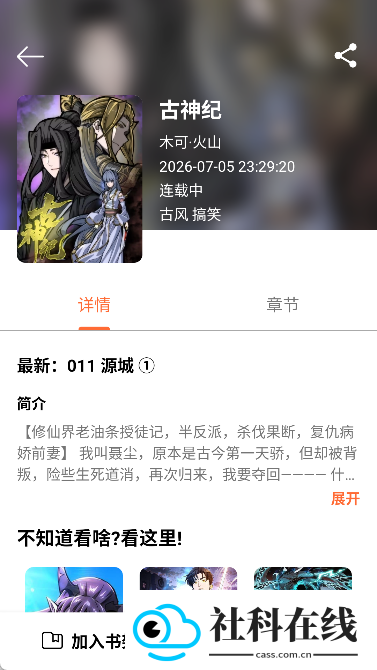Add comic to bookshelf via 加入书架
This screenshot has height=670, width=377.
(x=84, y=641)
